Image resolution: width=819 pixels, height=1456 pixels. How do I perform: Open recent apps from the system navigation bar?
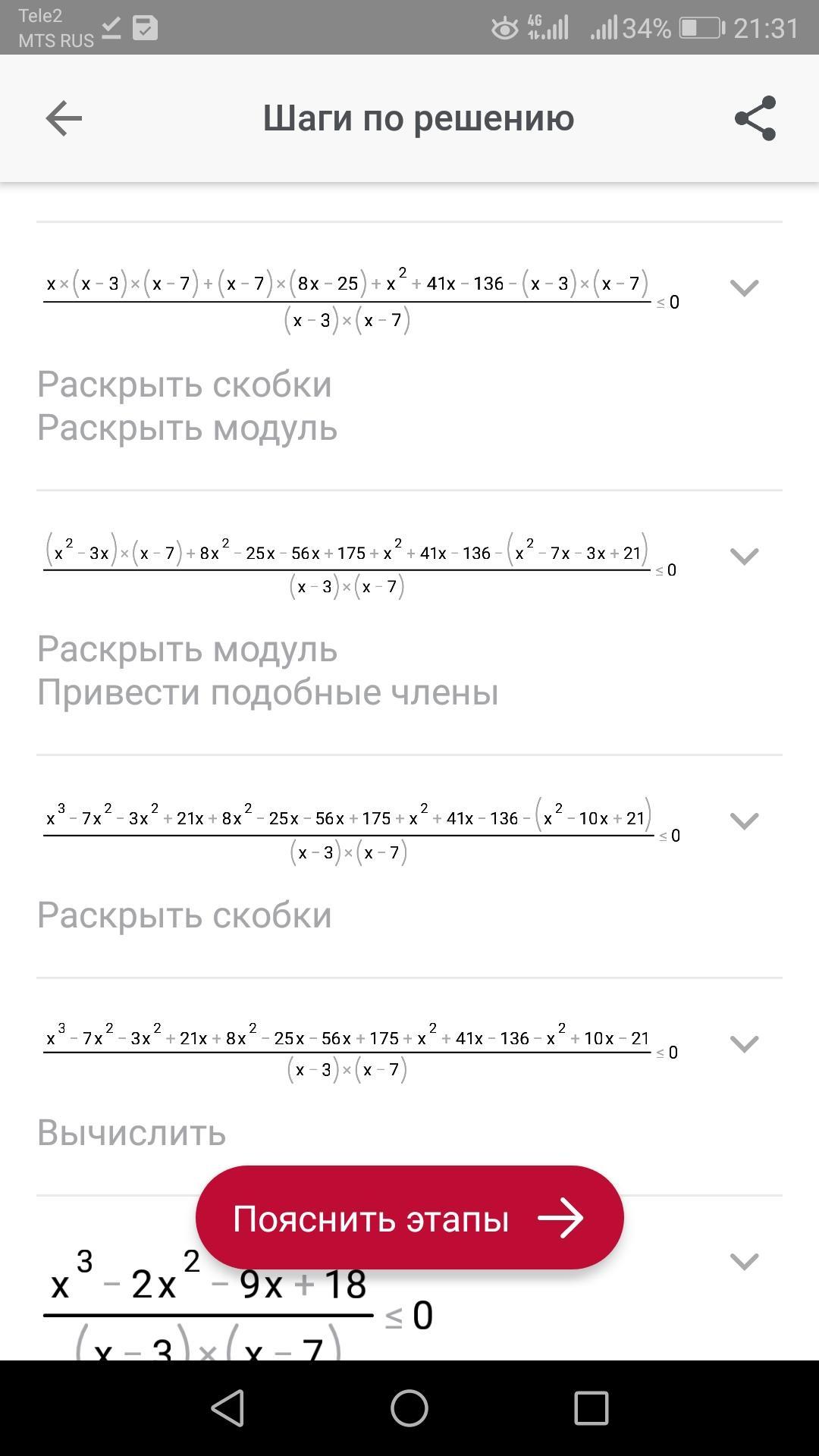[x=591, y=1408]
